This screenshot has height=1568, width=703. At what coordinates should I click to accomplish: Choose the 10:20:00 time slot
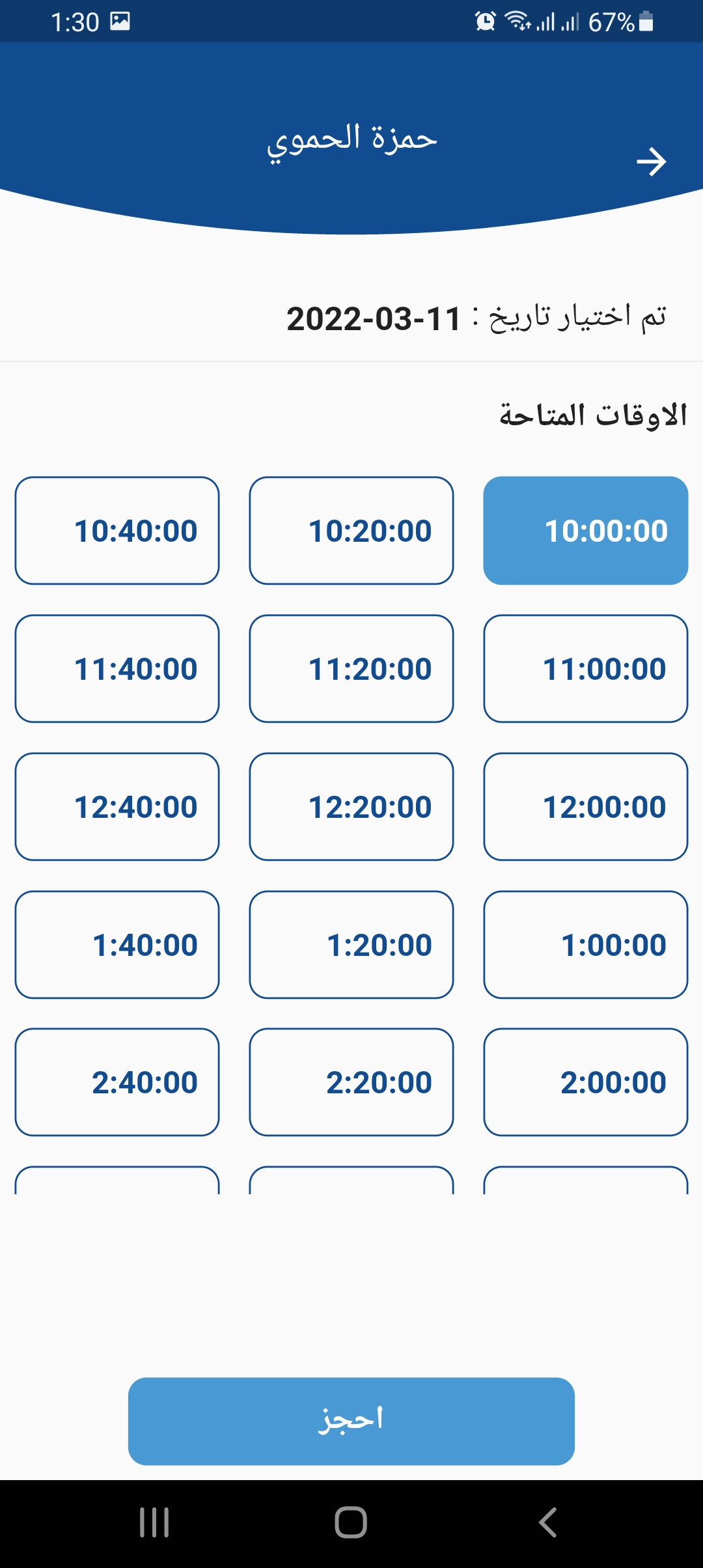click(351, 531)
